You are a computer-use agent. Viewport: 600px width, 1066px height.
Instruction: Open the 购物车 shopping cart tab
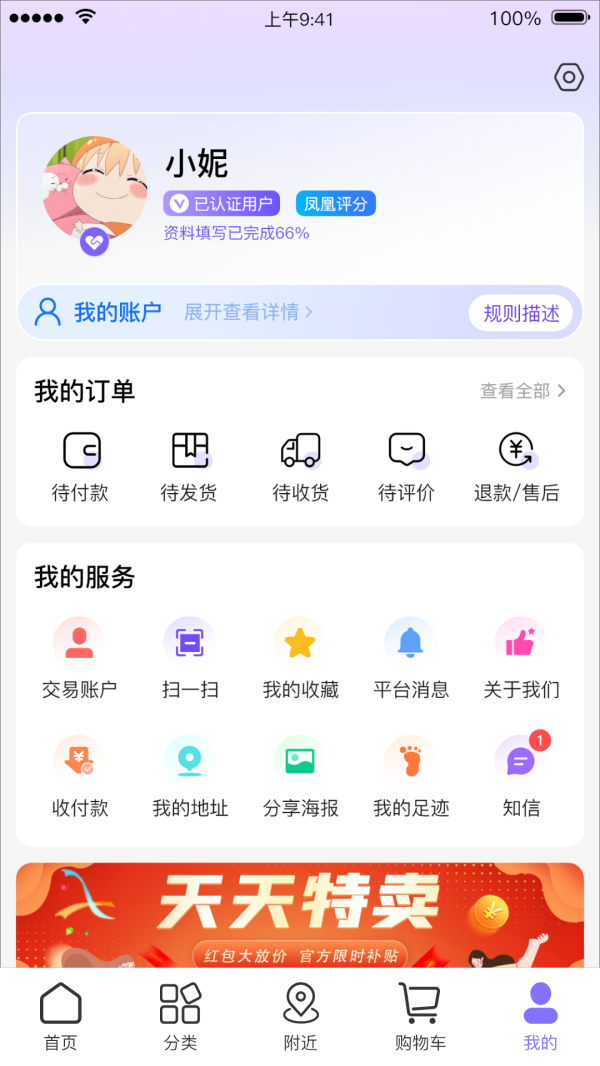pyautogui.click(x=420, y=1016)
